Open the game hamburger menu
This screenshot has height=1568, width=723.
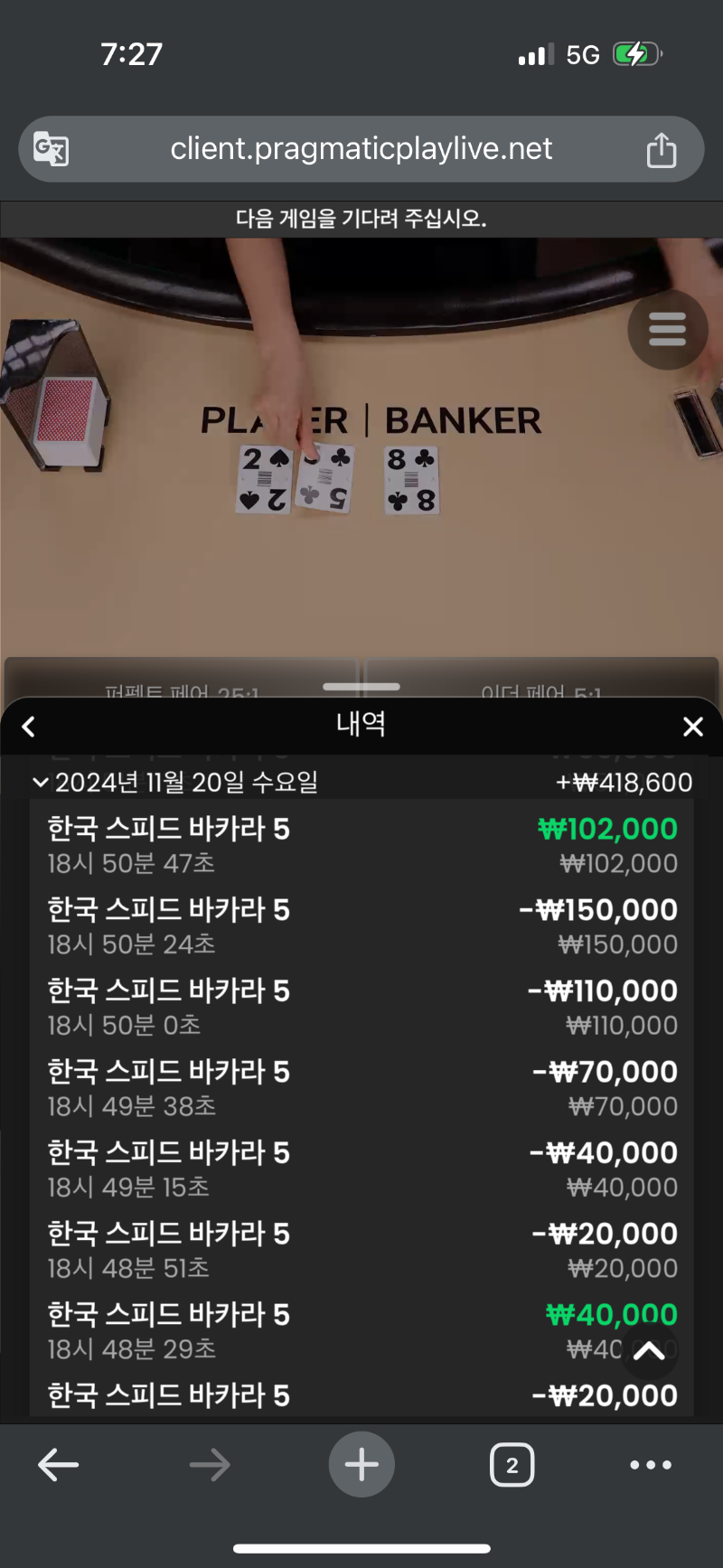point(667,329)
